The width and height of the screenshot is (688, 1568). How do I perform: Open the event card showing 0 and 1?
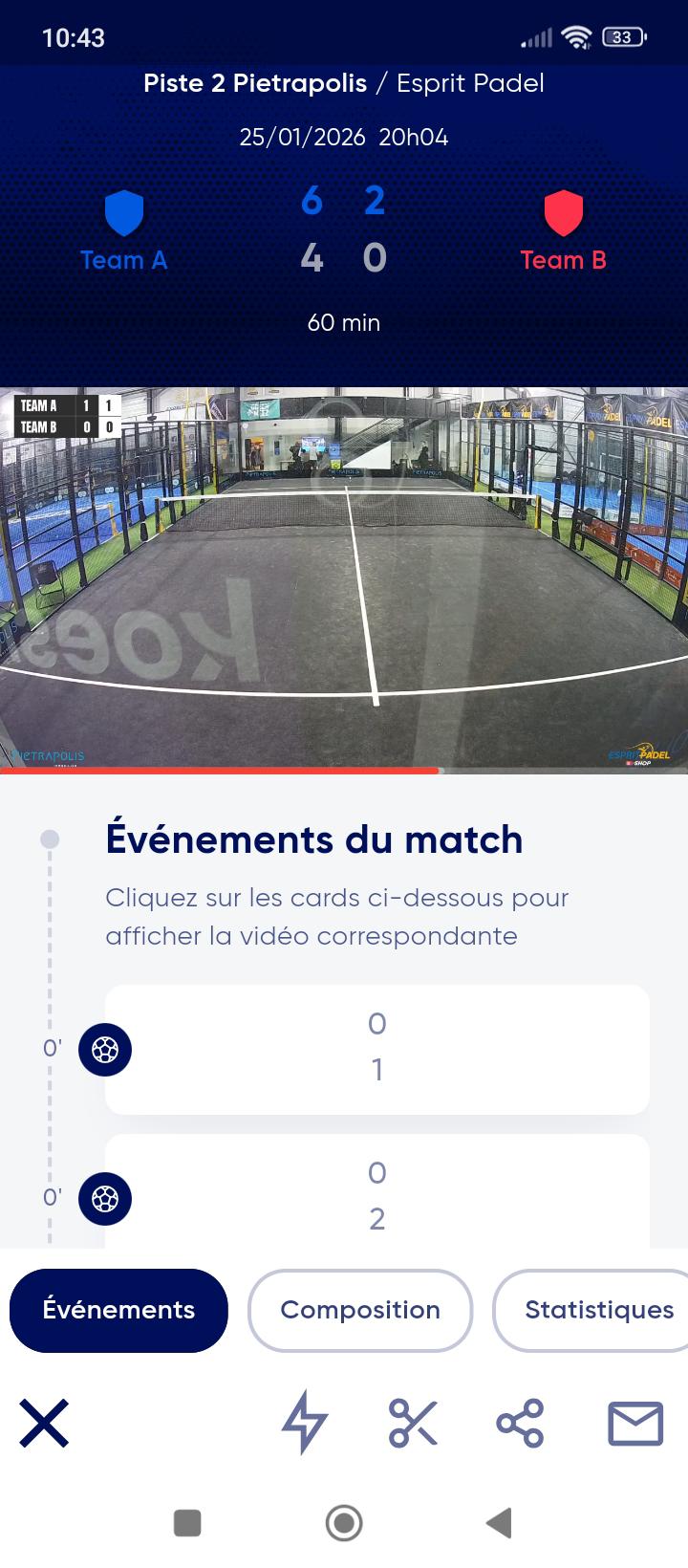point(376,1049)
